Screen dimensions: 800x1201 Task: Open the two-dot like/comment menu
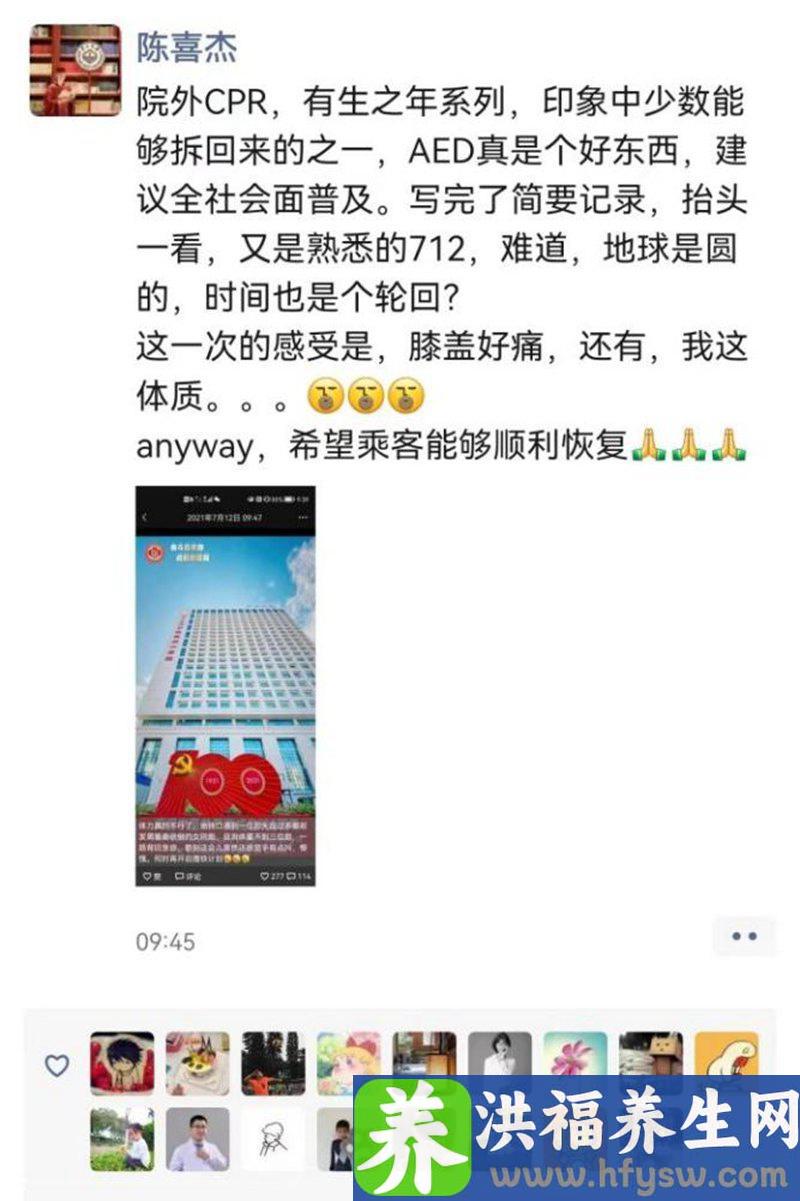click(743, 937)
